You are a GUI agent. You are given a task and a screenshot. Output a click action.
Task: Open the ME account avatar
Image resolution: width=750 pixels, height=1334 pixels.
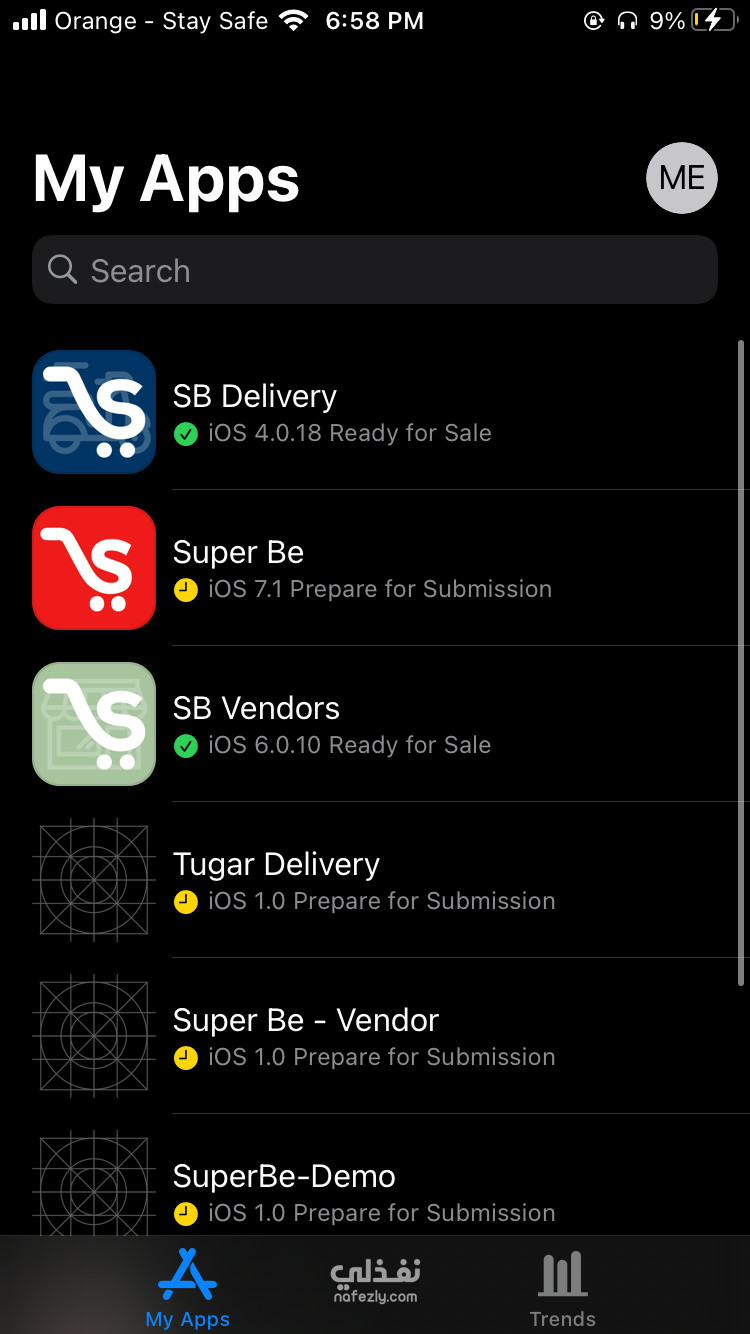[682, 178]
